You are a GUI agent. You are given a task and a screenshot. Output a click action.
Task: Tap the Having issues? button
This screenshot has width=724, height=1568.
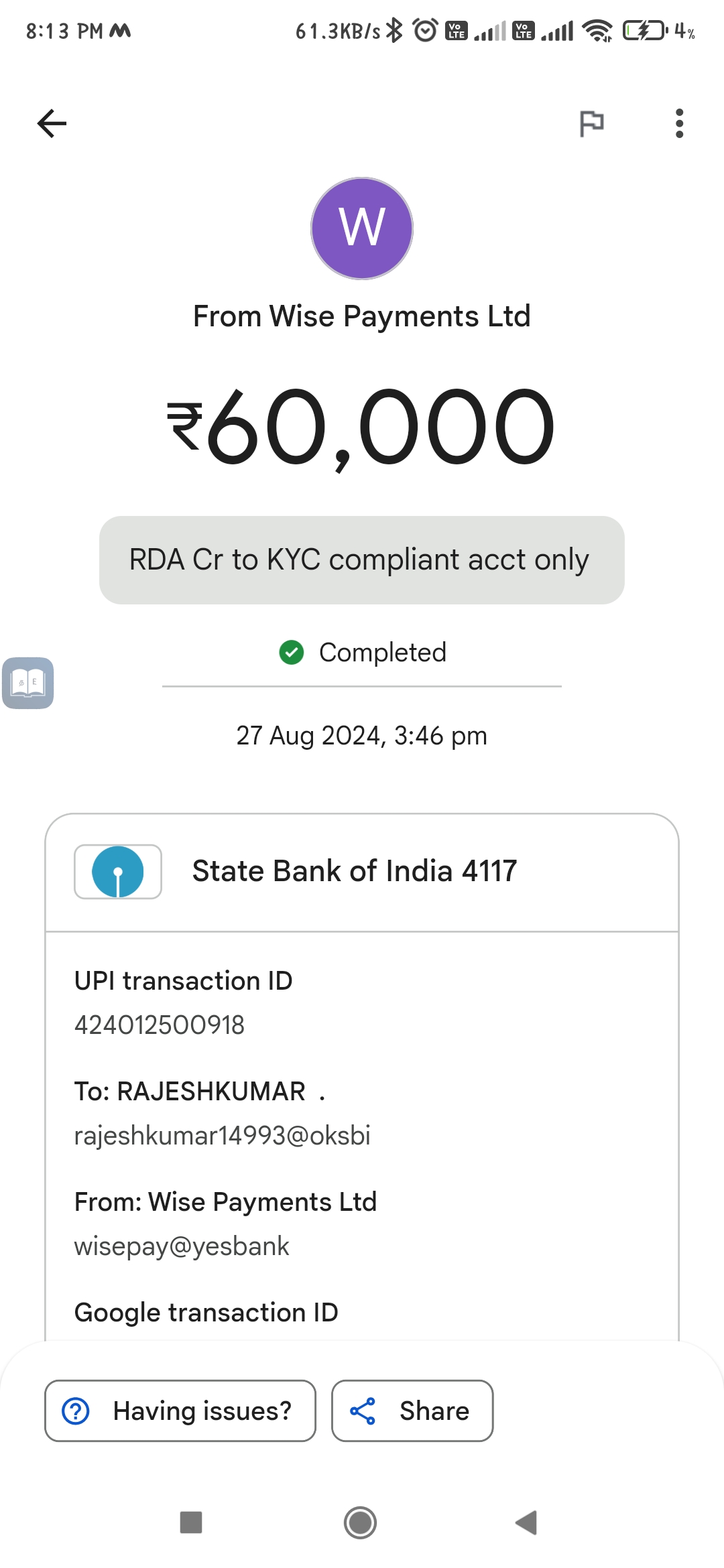[x=180, y=1411]
